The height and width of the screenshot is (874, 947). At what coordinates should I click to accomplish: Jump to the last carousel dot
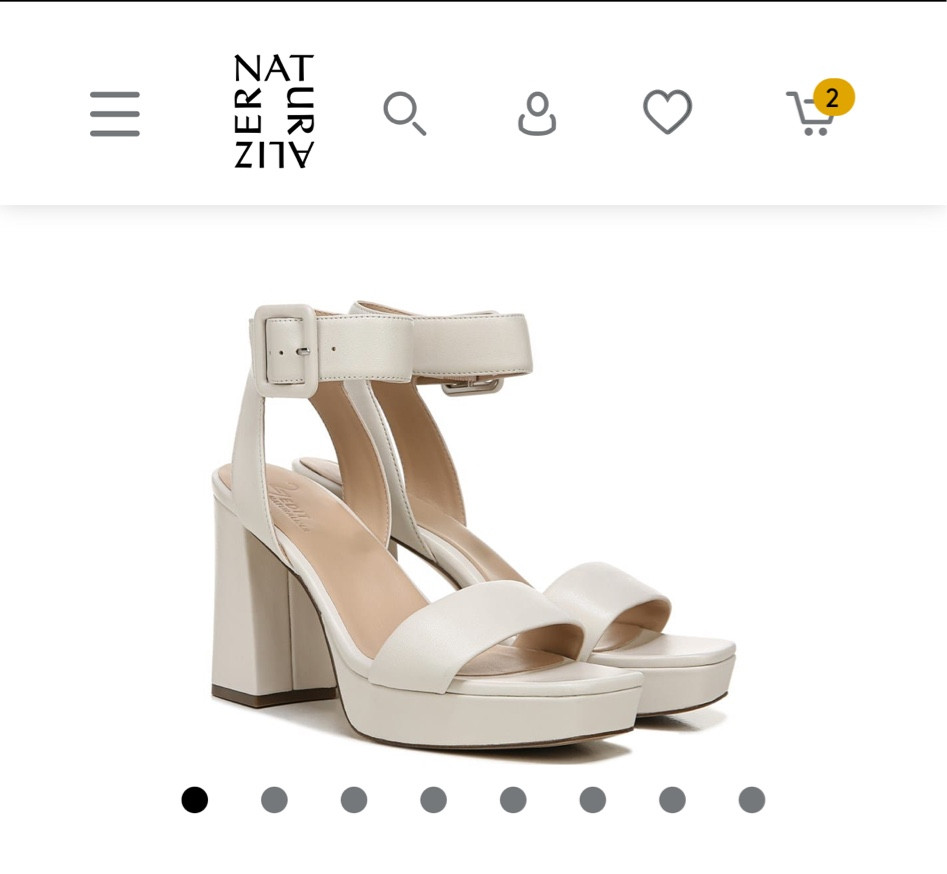[x=752, y=800]
